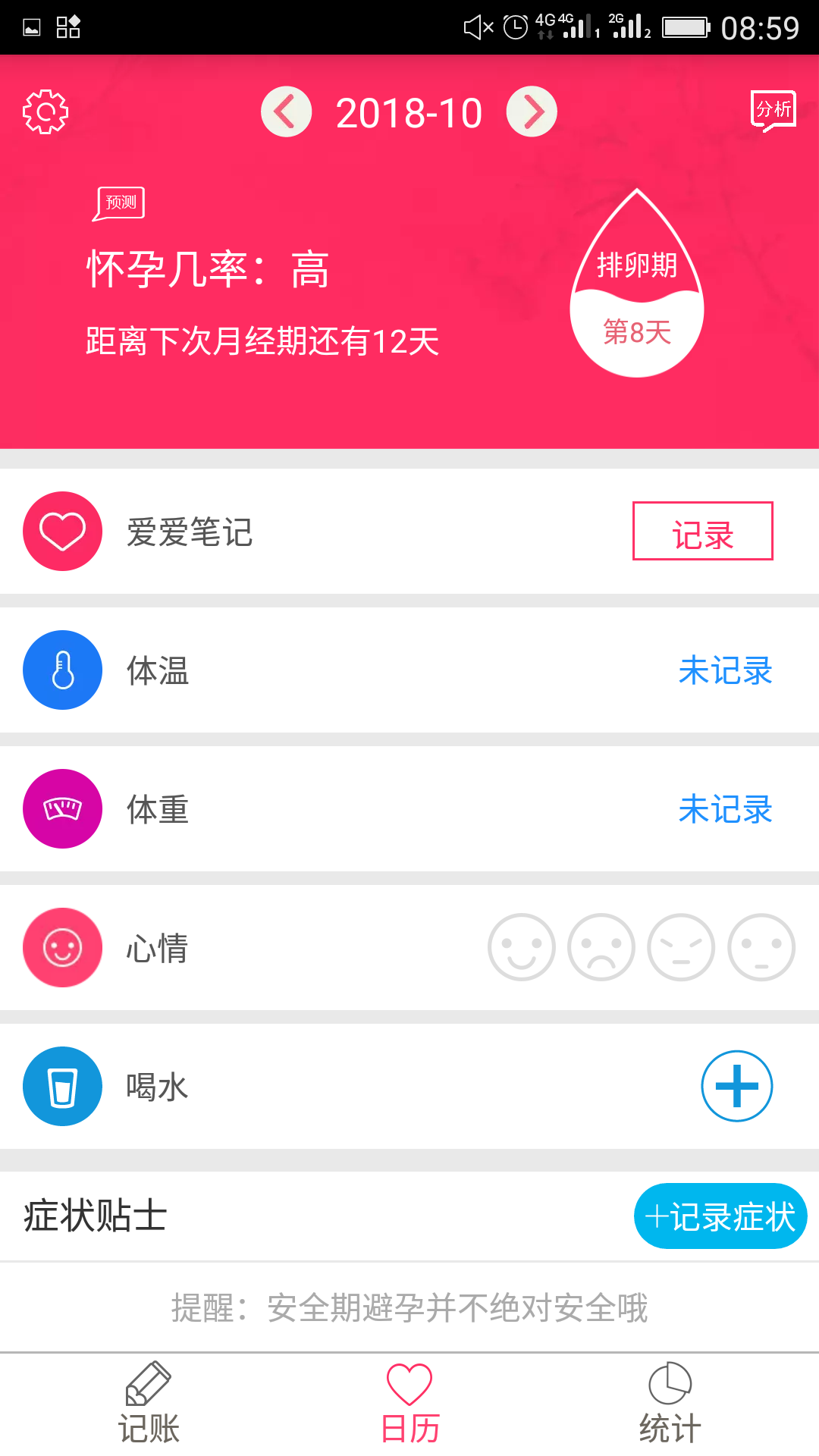Tap the 爱爱笔记 heart icon
The width and height of the screenshot is (819, 1456).
click(62, 531)
